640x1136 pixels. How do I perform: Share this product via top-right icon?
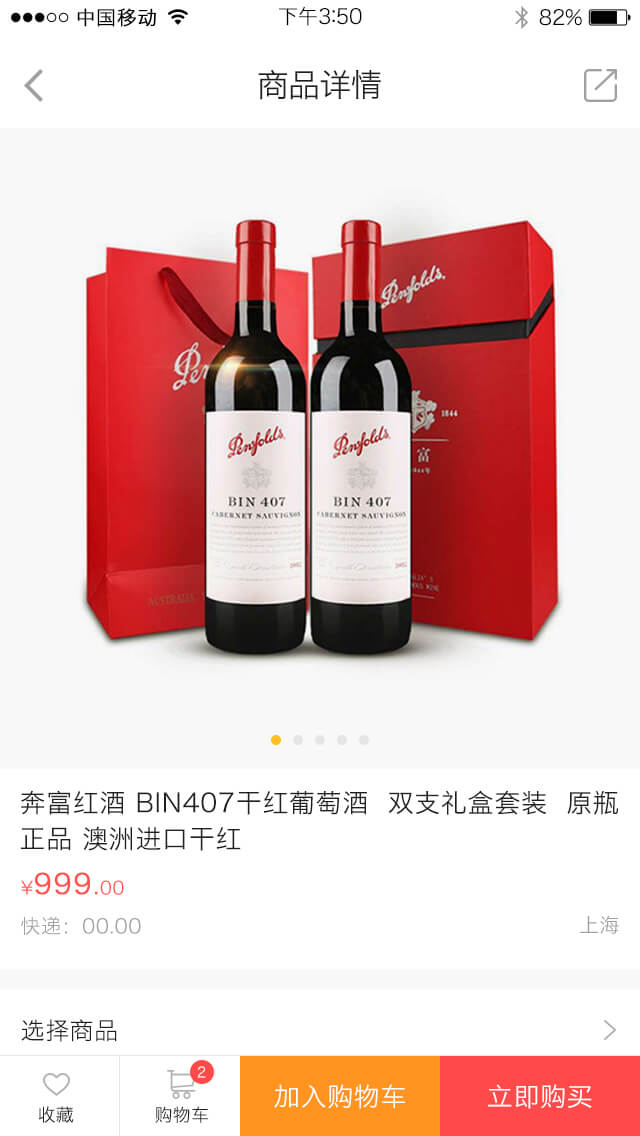(600, 85)
